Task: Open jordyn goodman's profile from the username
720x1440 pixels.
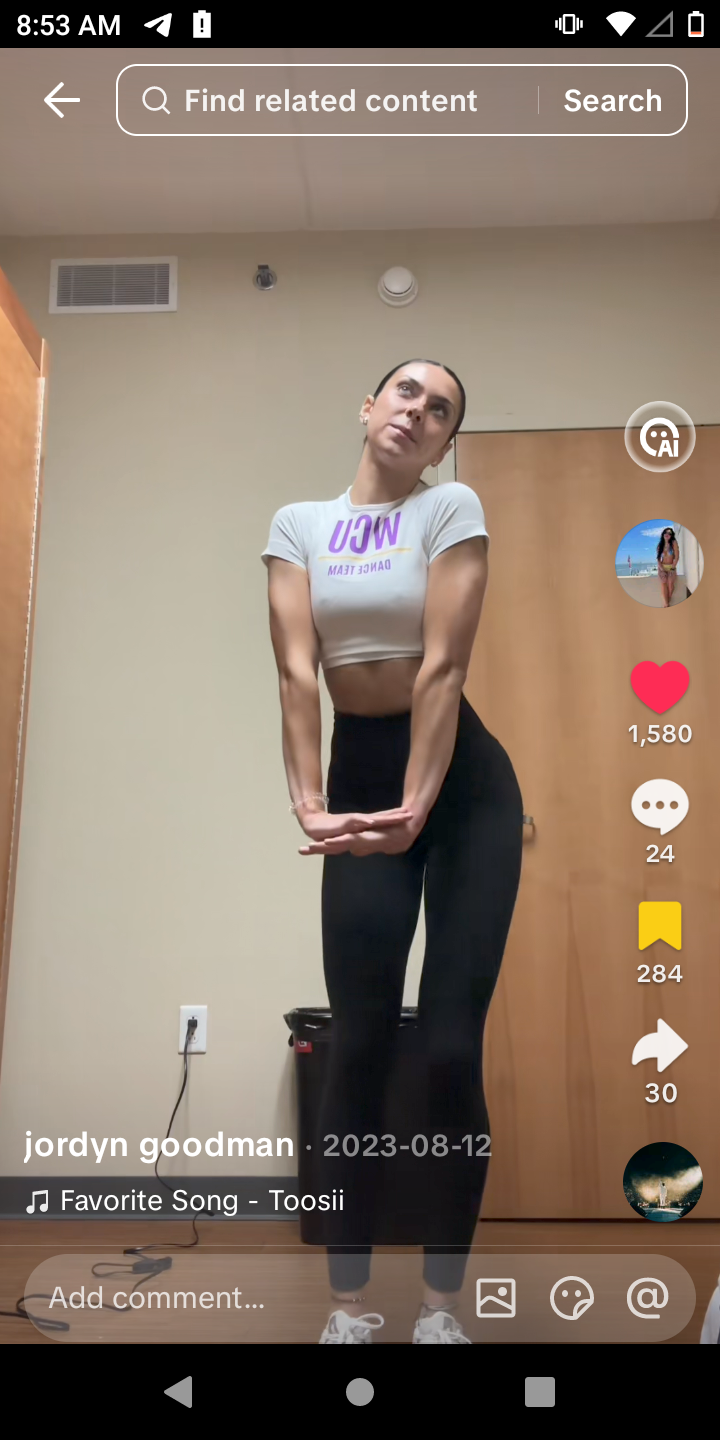Action: coord(159,1145)
